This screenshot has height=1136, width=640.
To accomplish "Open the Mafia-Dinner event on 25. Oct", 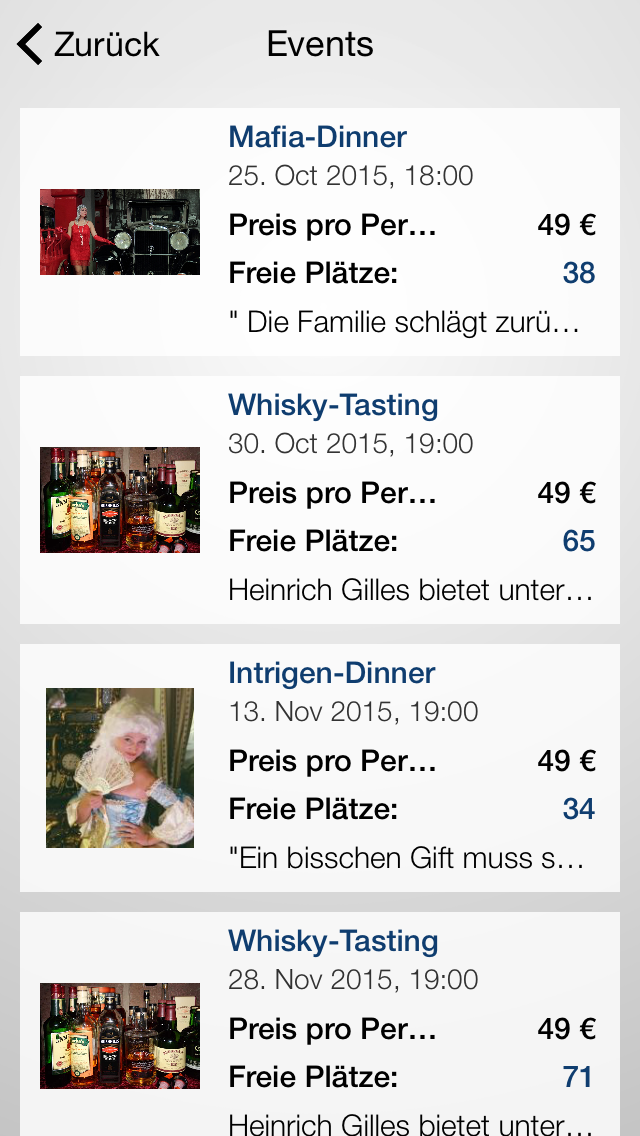I will coord(320,232).
